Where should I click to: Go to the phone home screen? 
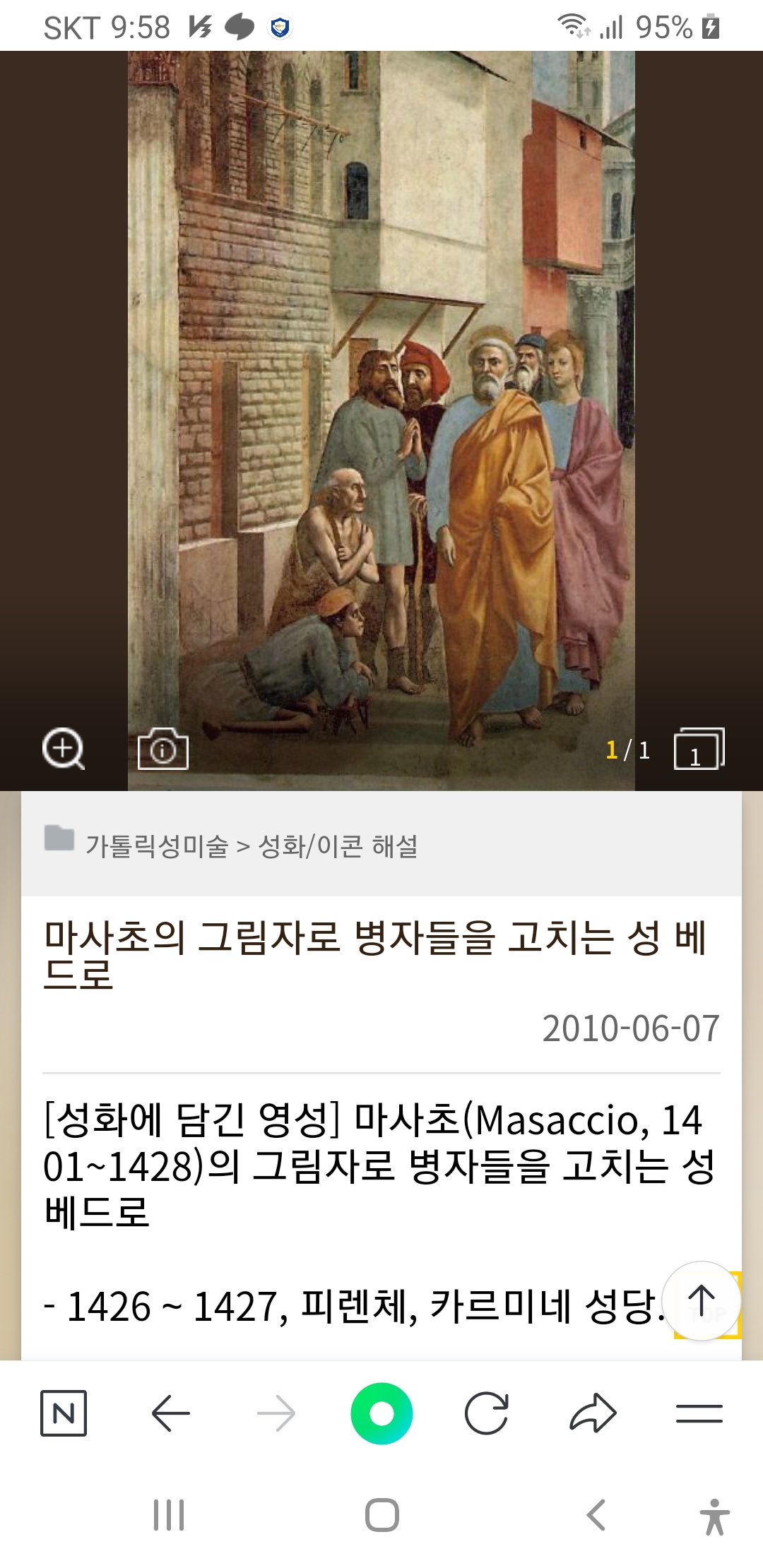(381, 1515)
